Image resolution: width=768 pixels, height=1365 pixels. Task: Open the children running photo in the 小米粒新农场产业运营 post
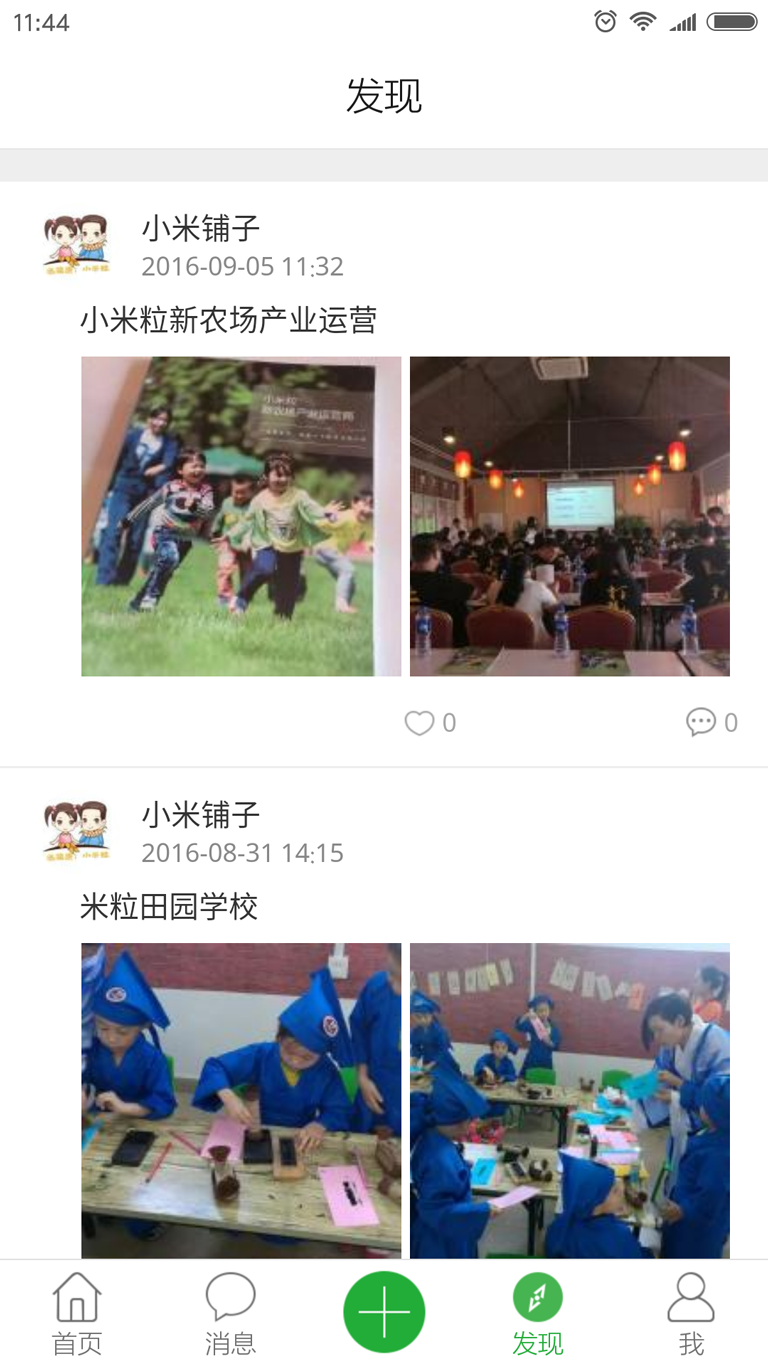pyautogui.click(x=241, y=516)
